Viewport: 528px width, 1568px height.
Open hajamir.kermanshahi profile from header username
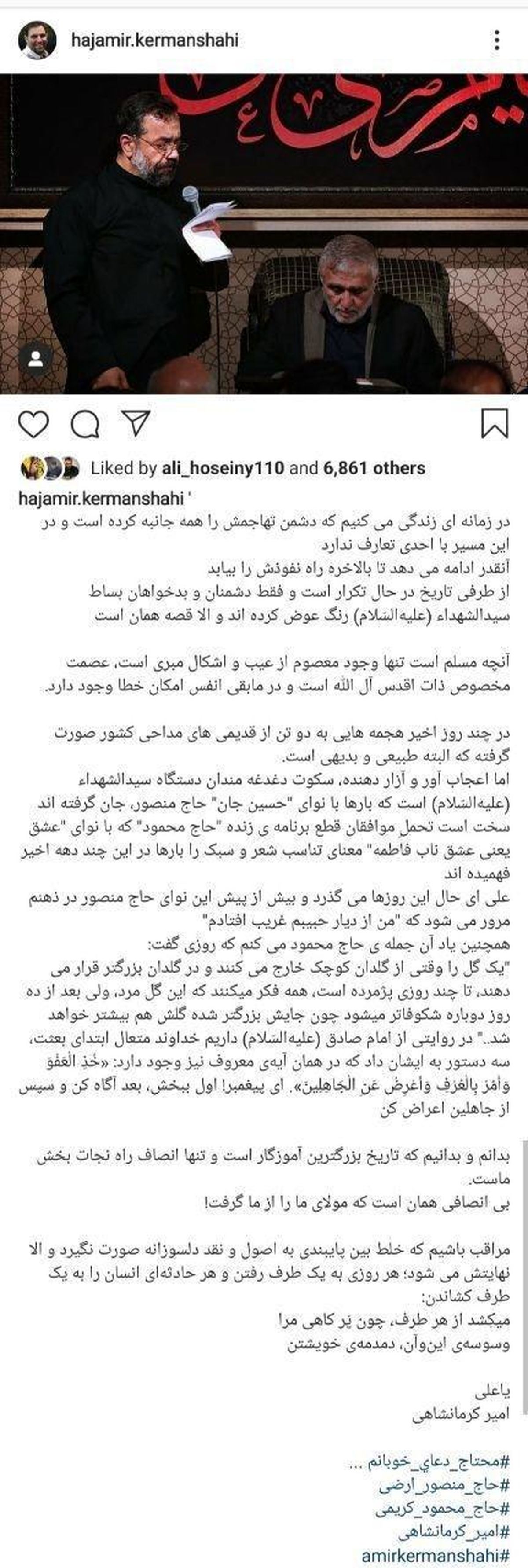[x=154, y=41]
